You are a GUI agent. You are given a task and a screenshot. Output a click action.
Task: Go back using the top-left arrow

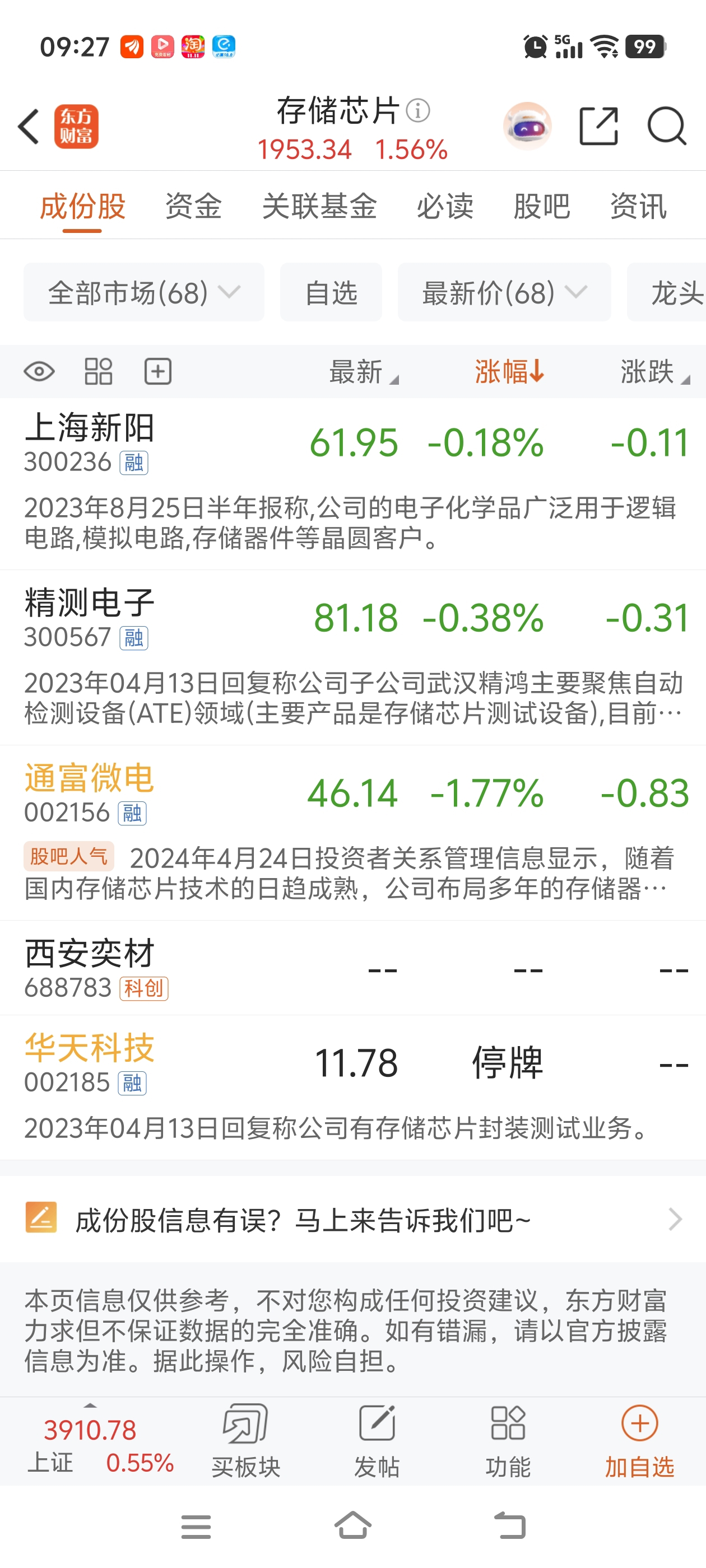point(29,127)
